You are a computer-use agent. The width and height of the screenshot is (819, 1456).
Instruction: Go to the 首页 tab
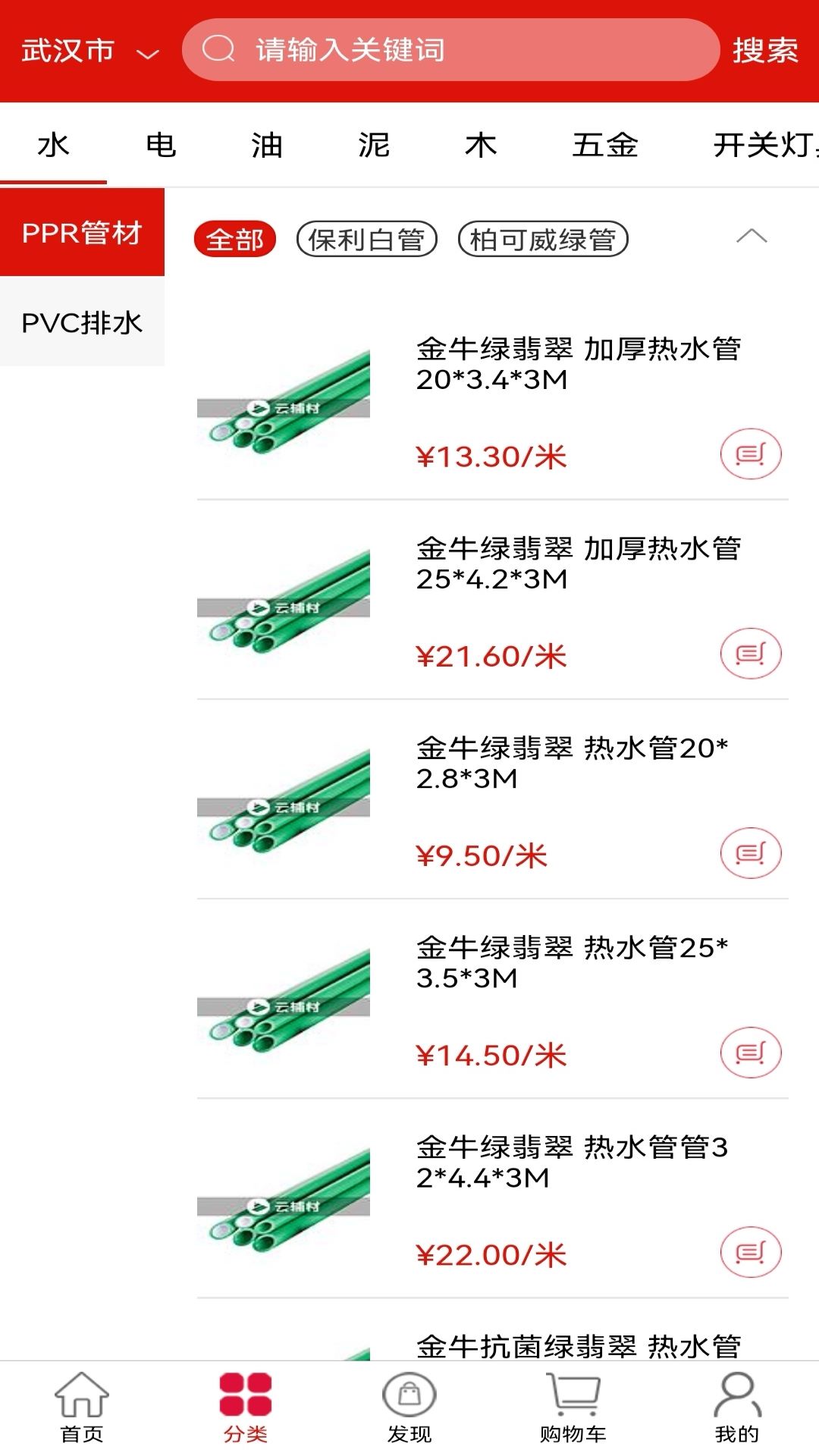(x=82, y=1407)
